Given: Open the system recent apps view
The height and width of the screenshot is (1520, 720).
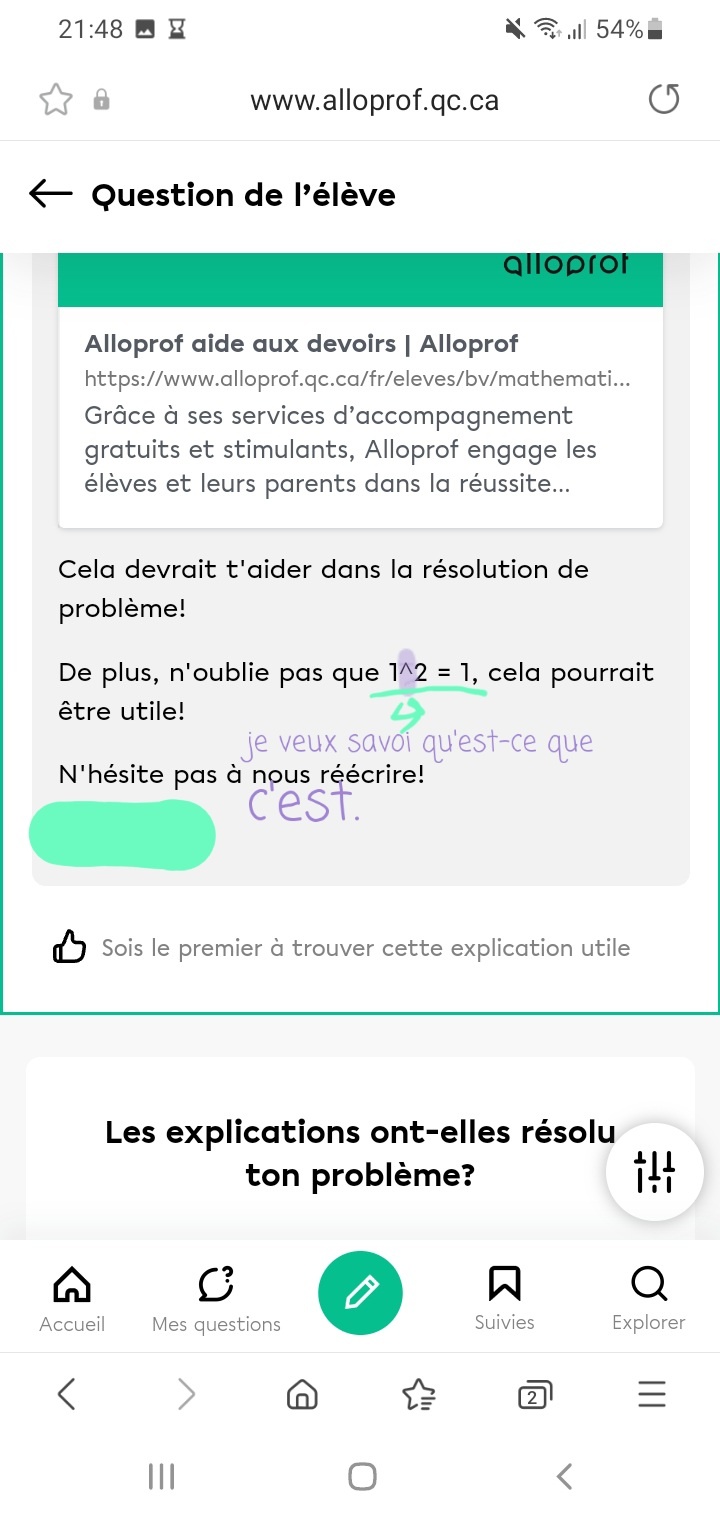Looking at the screenshot, I should tap(162, 1476).
